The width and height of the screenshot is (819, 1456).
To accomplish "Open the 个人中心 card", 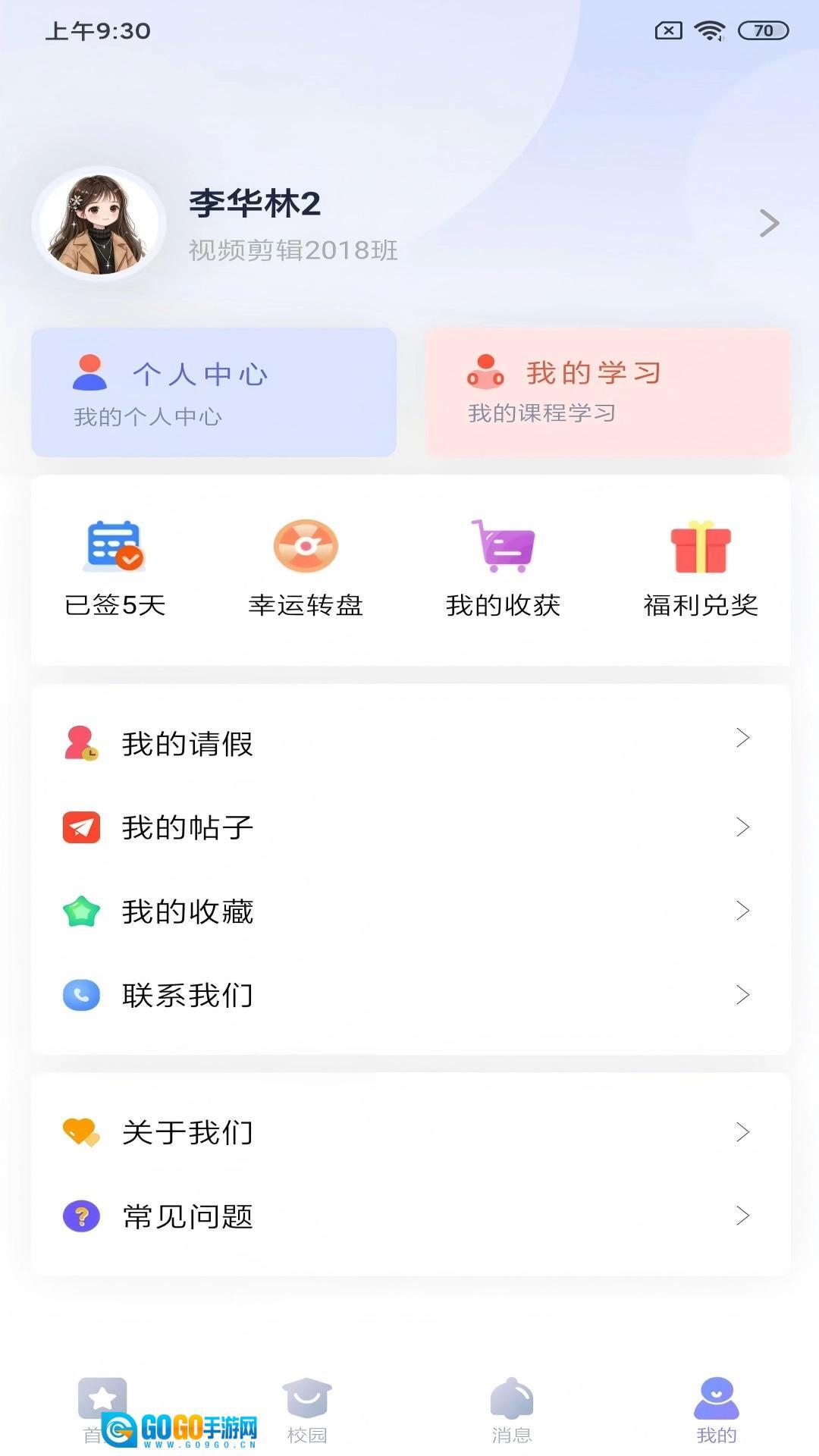I will point(214,392).
